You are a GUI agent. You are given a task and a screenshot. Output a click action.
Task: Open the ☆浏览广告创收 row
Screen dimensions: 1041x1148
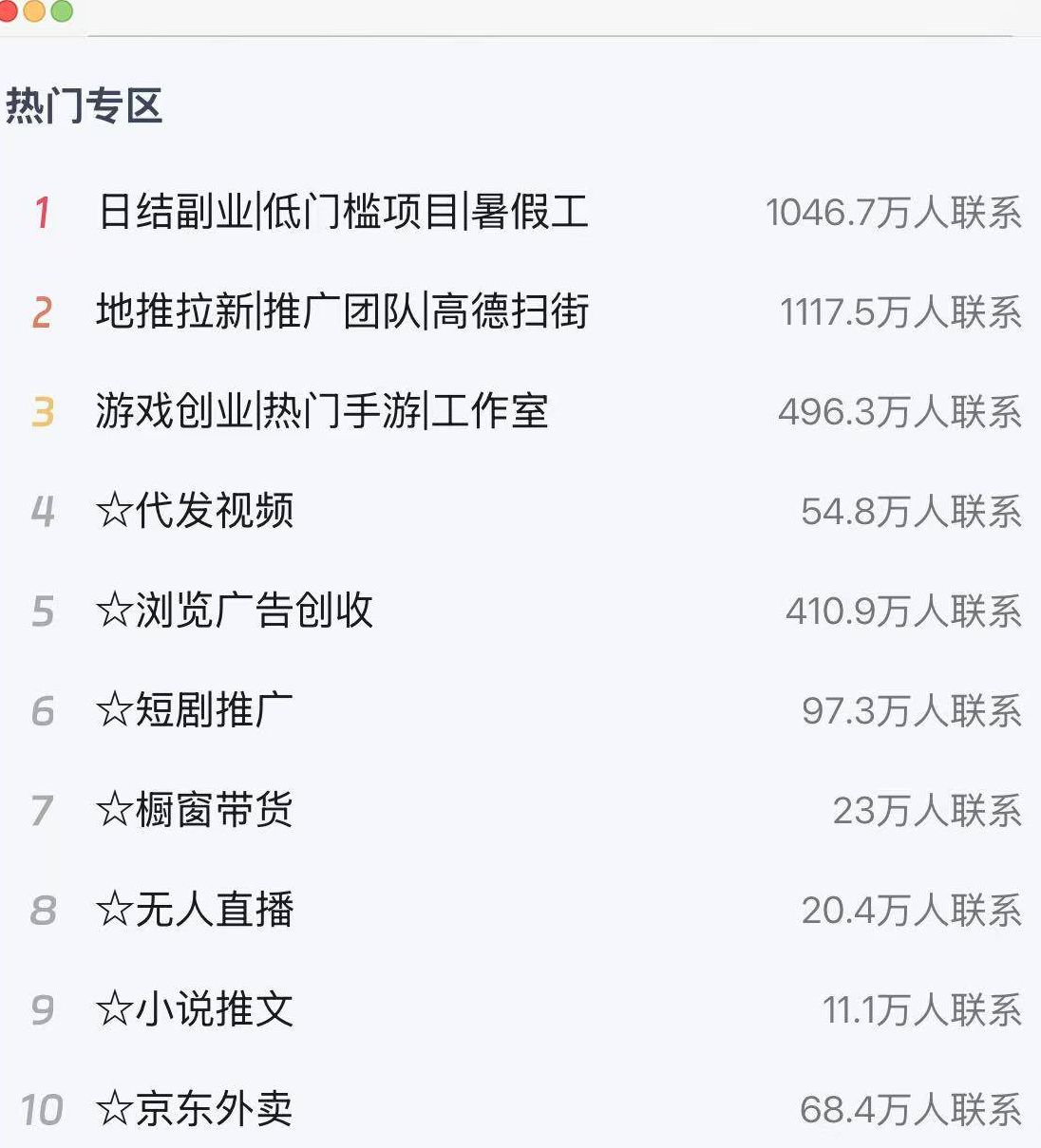(x=235, y=611)
